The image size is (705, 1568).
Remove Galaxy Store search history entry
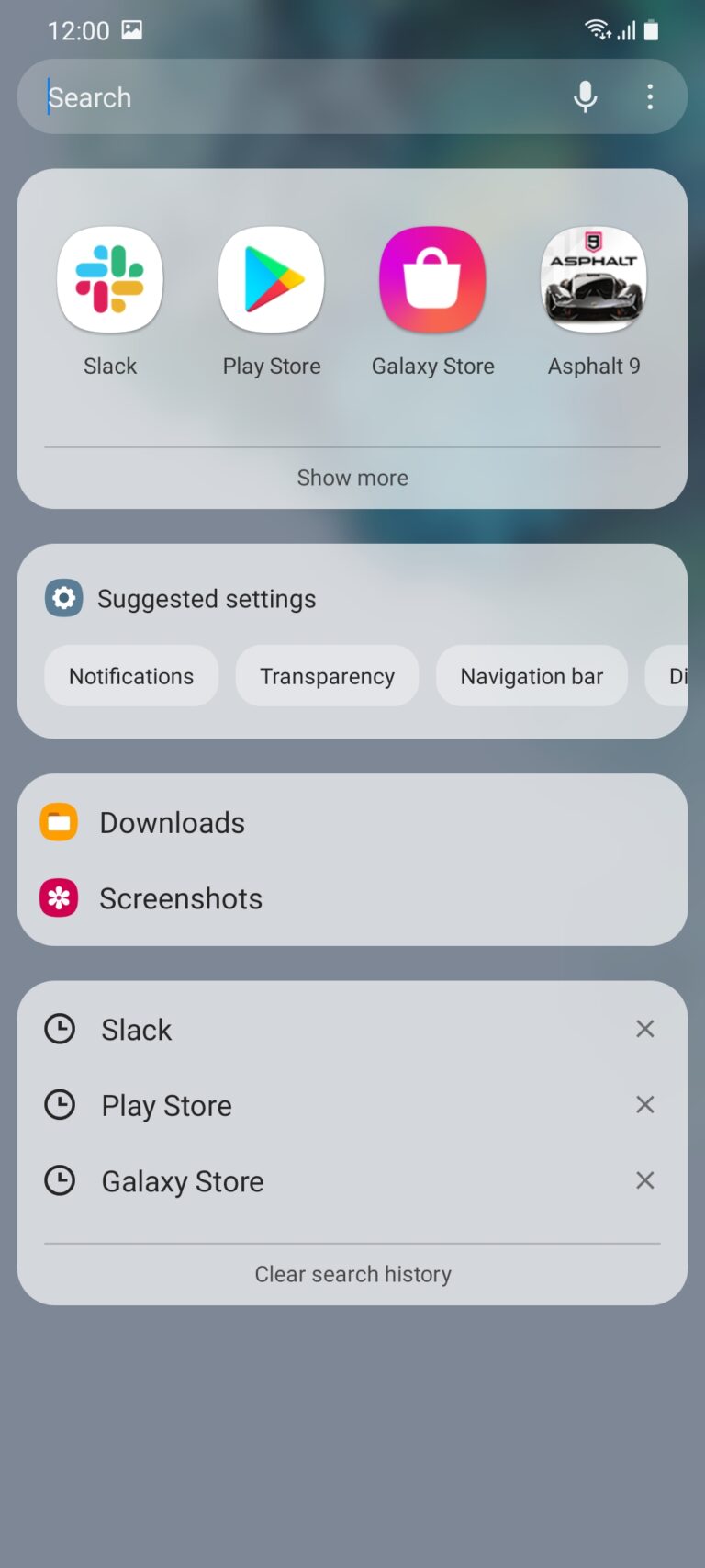click(645, 1180)
